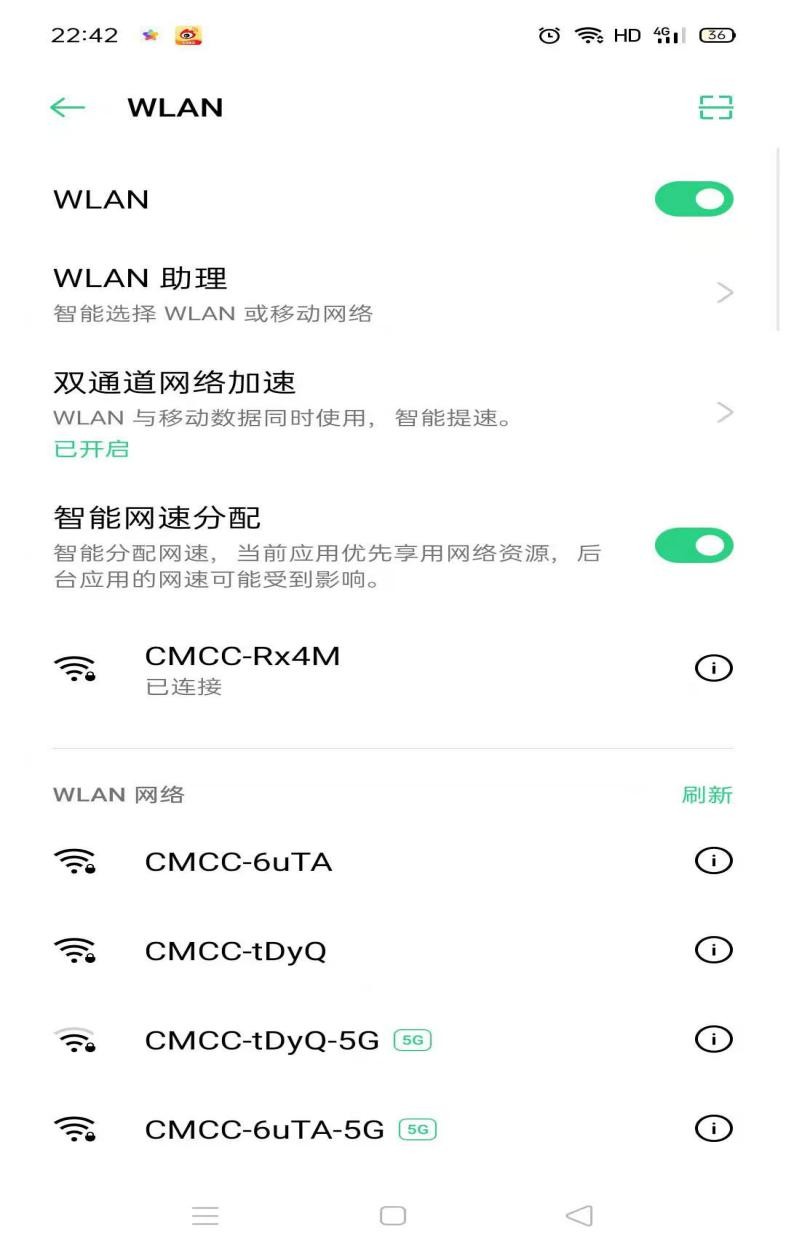Tap the Wi-Fi icon beside CMCC-Rx4M
This screenshot has width=786, height=1251.
click(78, 668)
